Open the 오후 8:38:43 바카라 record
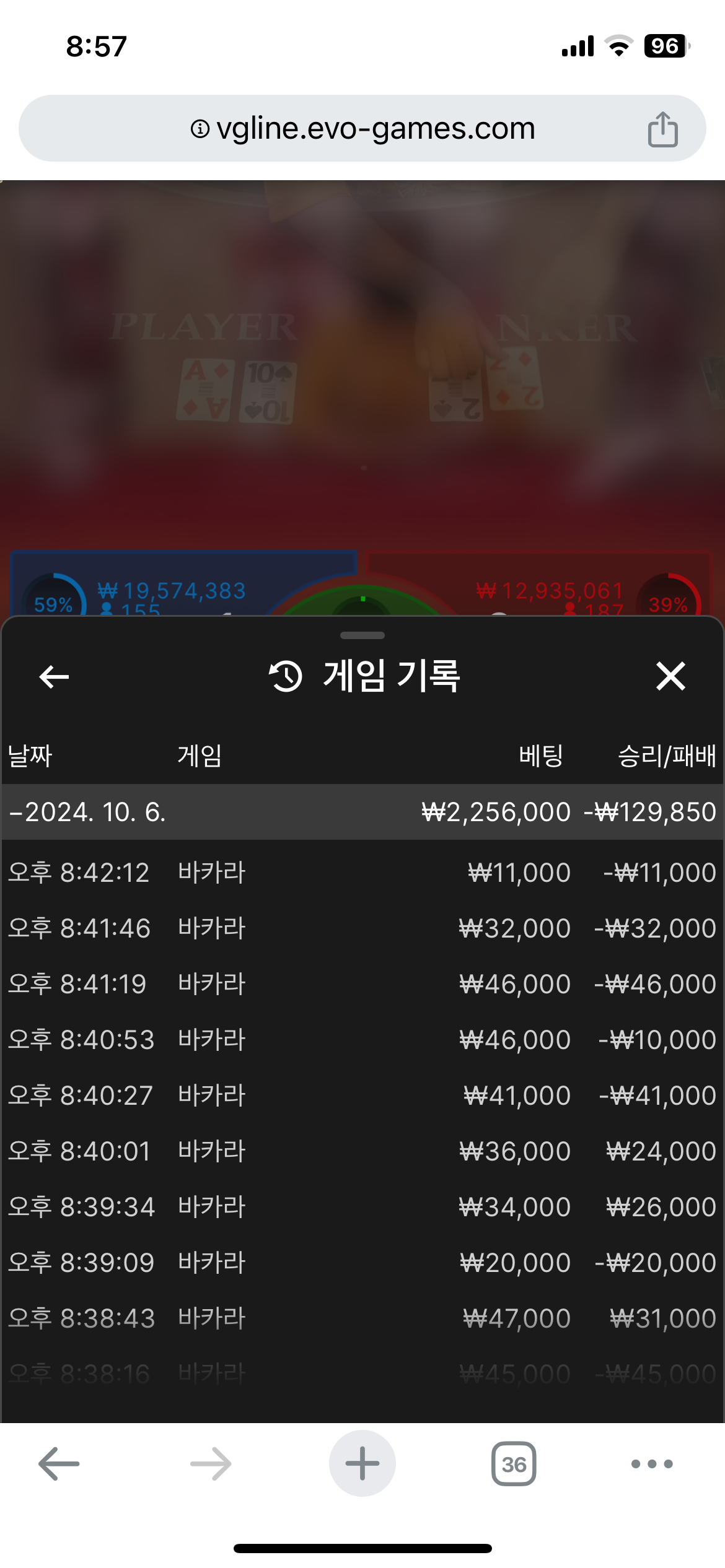Image resolution: width=725 pixels, height=1568 pixels. click(362, 1318)
